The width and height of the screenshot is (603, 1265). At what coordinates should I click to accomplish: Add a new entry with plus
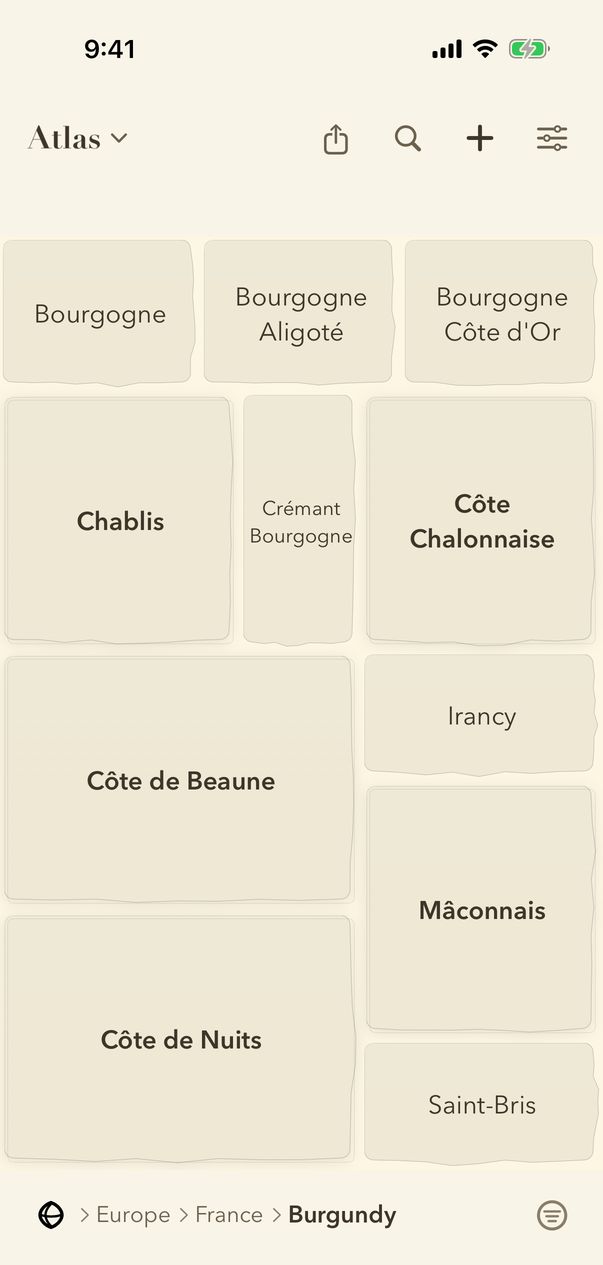coord(480,139)
